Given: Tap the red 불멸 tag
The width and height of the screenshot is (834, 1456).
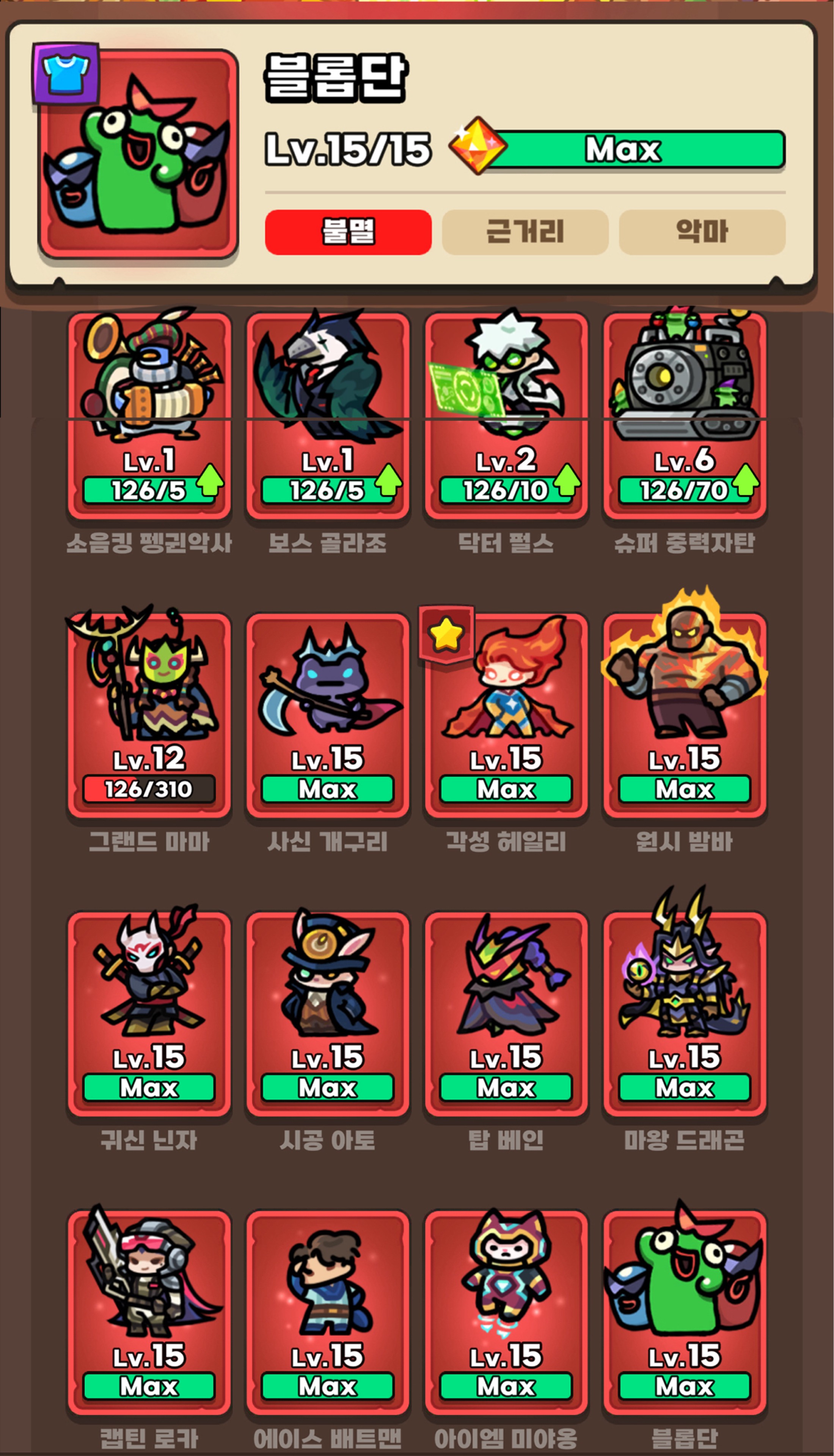Looking at the screenshot, I should pos(348,232).
